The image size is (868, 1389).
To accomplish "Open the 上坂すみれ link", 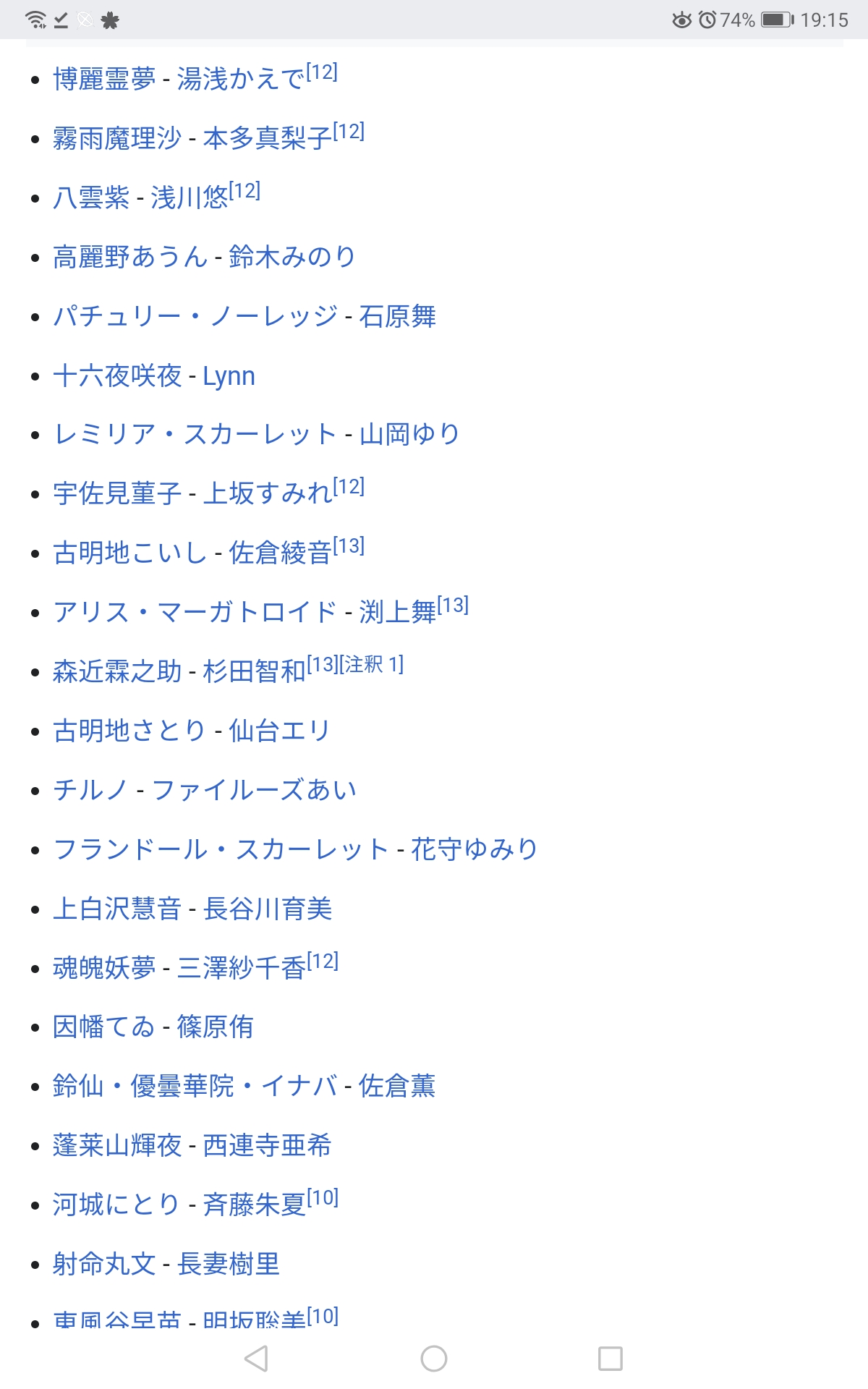I will coord(267,493).
